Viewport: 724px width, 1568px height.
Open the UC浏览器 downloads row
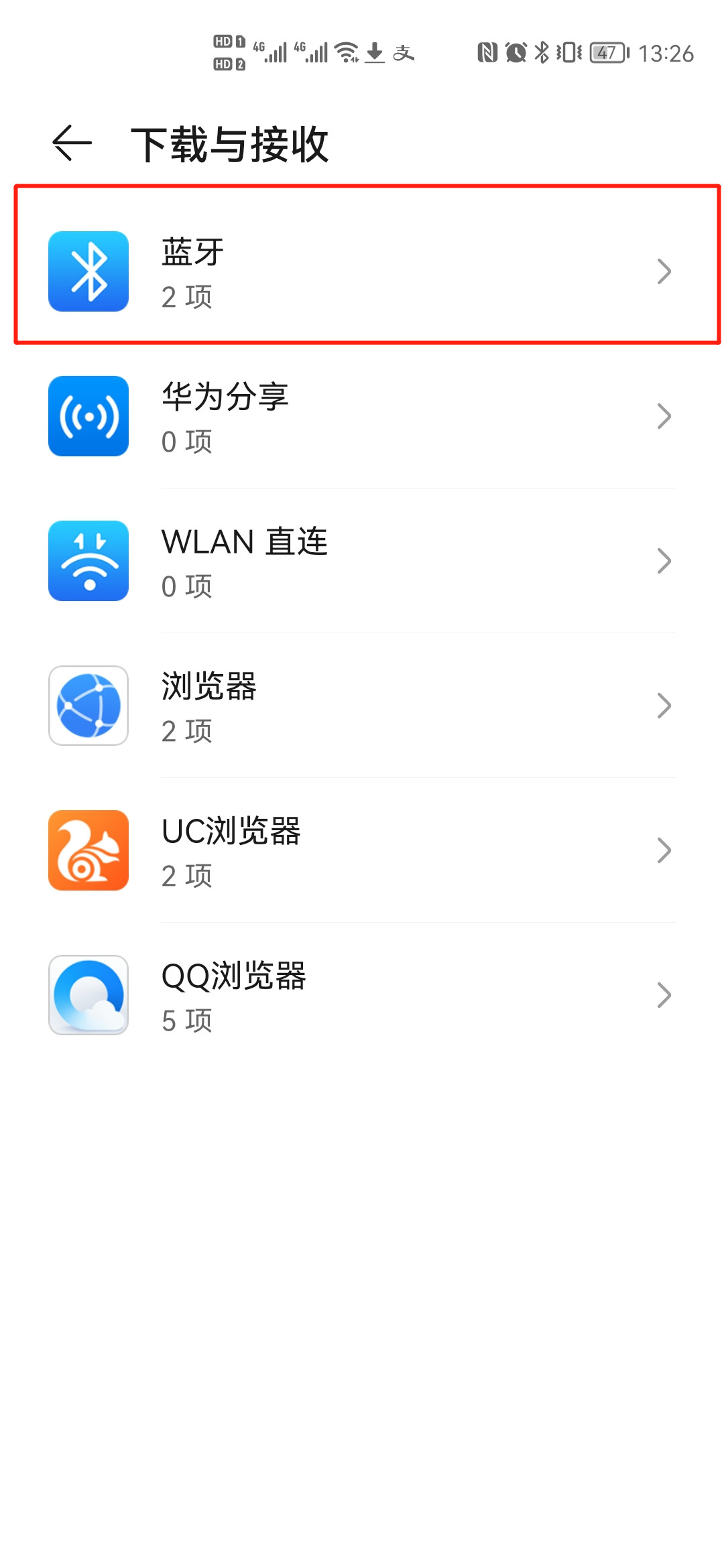click(362, 850)
